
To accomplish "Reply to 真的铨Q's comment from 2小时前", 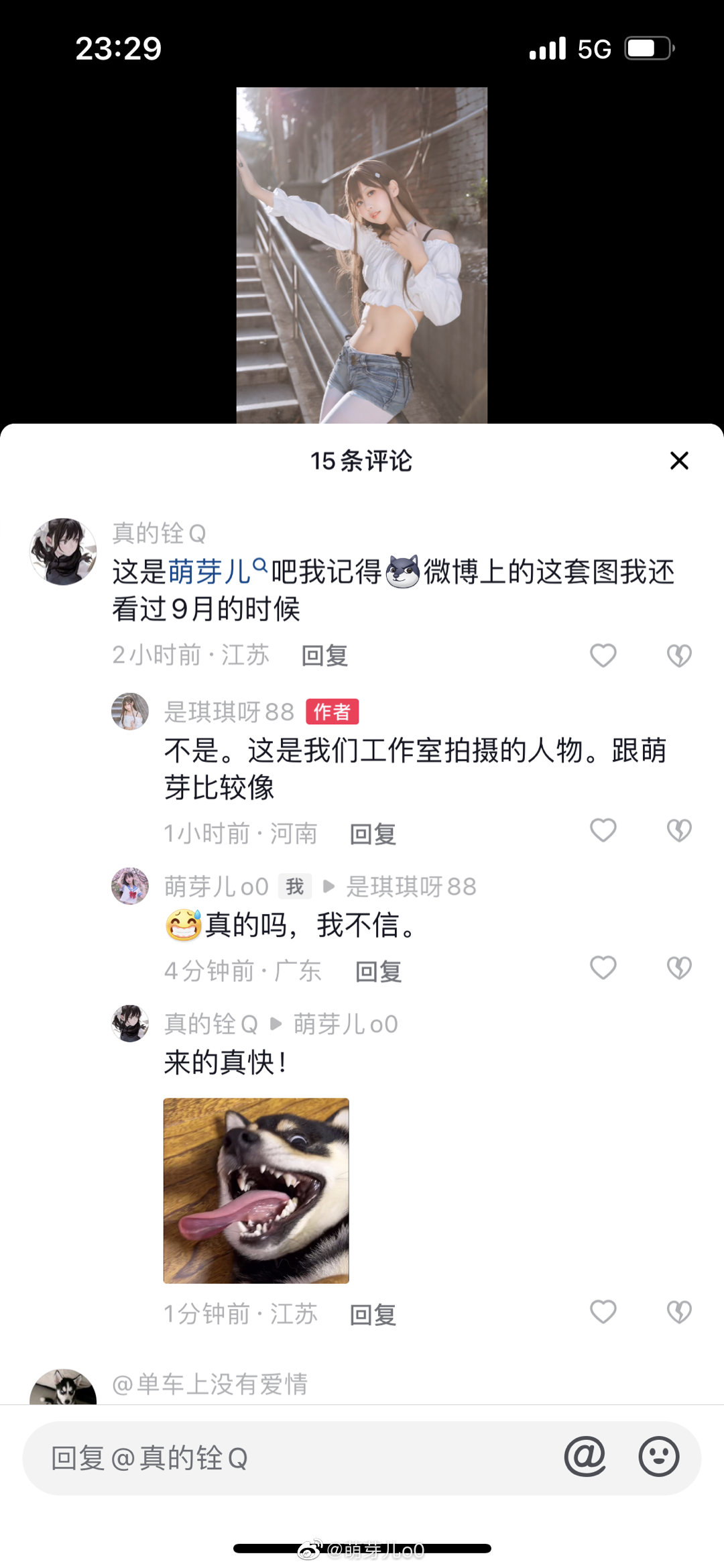I will tap(324, 655).
